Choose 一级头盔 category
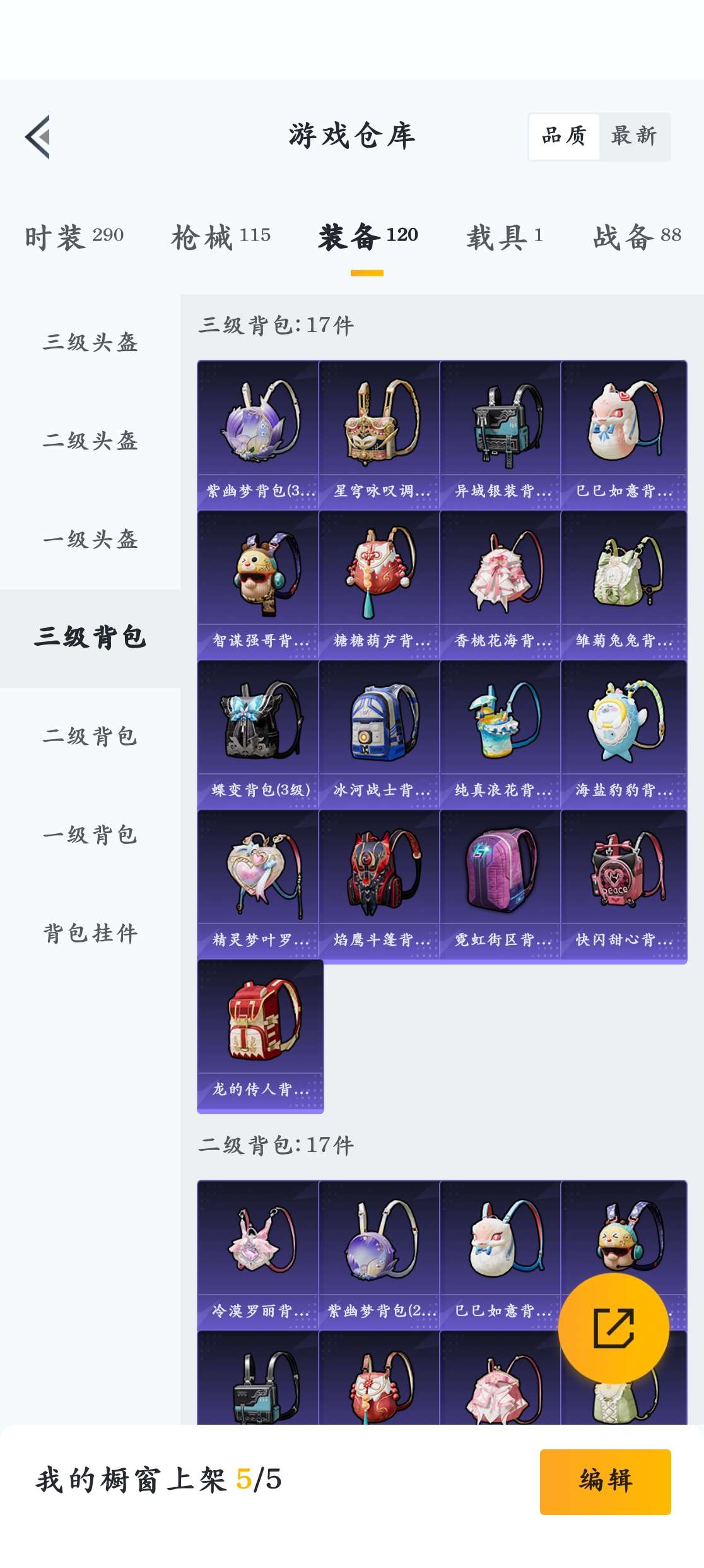This screenshot has height=1568, width=704. coord(90,539)
